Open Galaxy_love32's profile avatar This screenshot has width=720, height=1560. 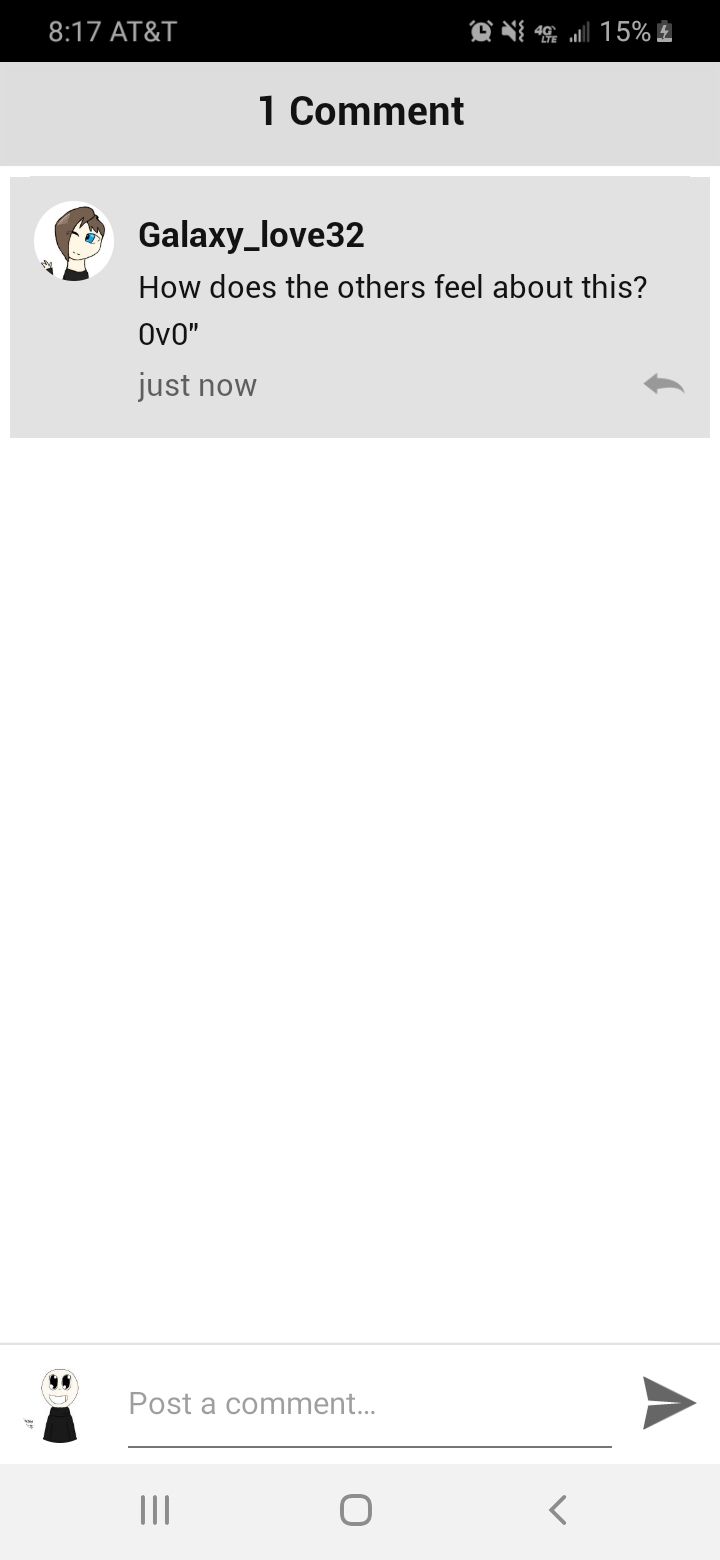tap(74, 241)
